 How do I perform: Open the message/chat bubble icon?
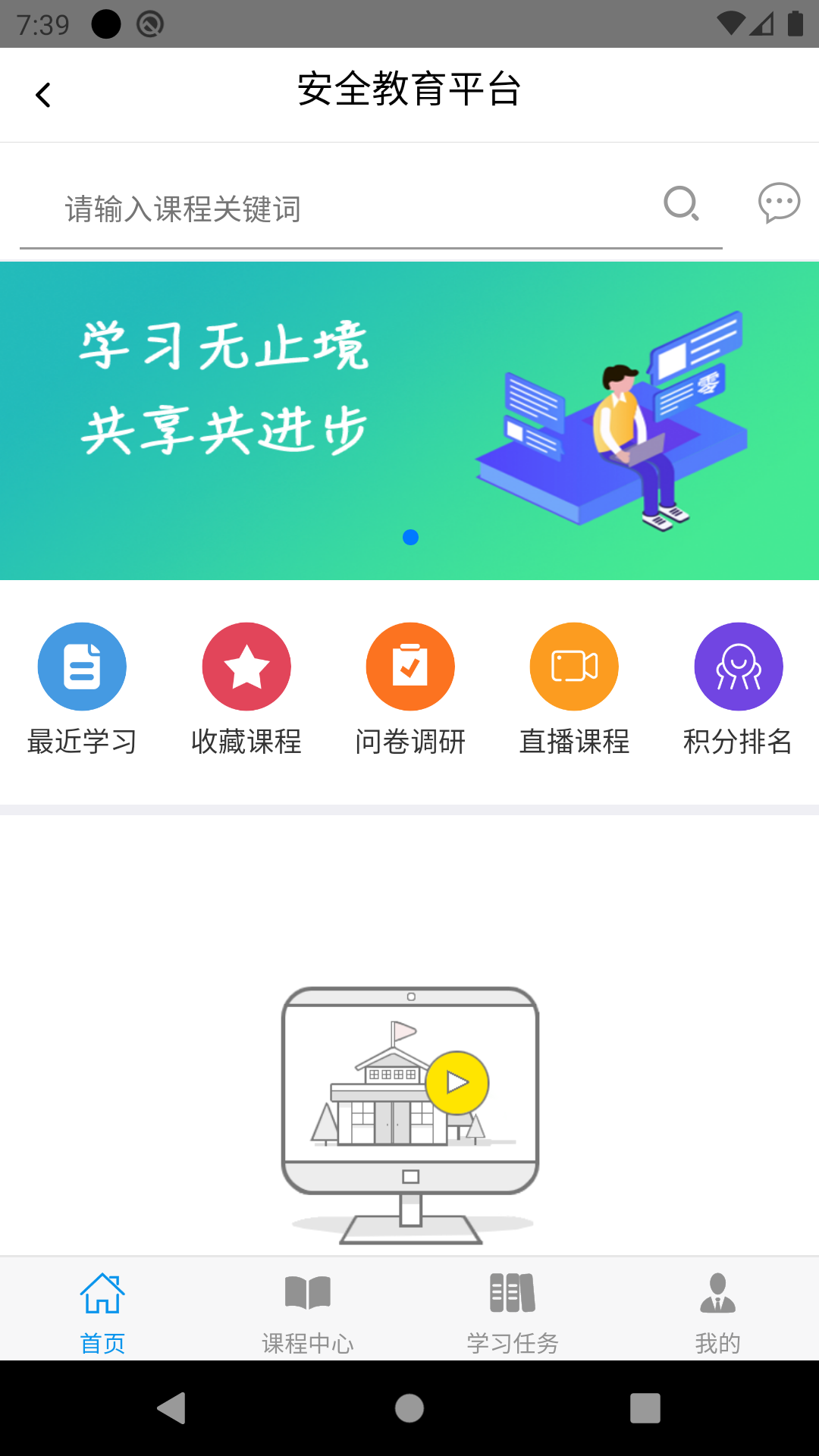777,203
